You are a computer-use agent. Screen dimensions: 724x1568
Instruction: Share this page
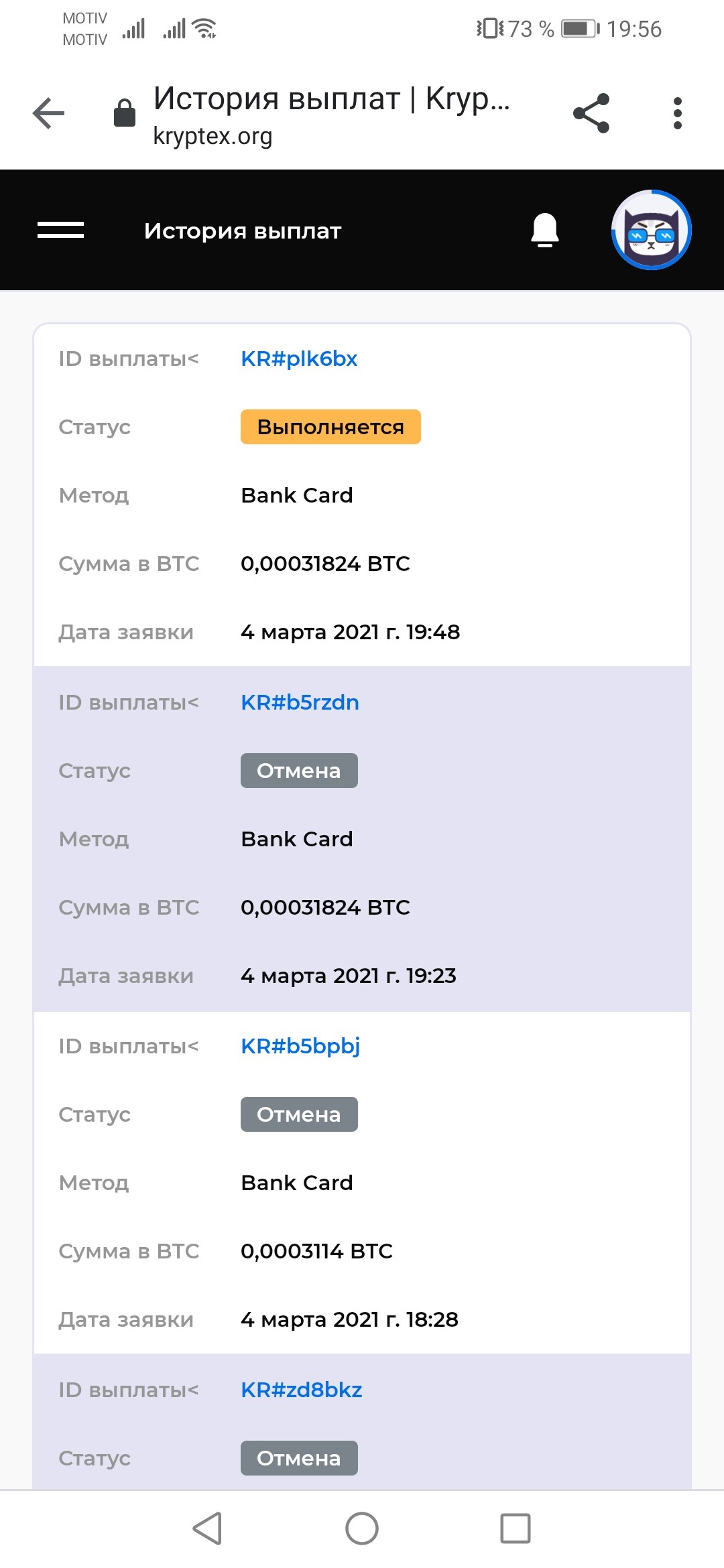coord(591,113)
